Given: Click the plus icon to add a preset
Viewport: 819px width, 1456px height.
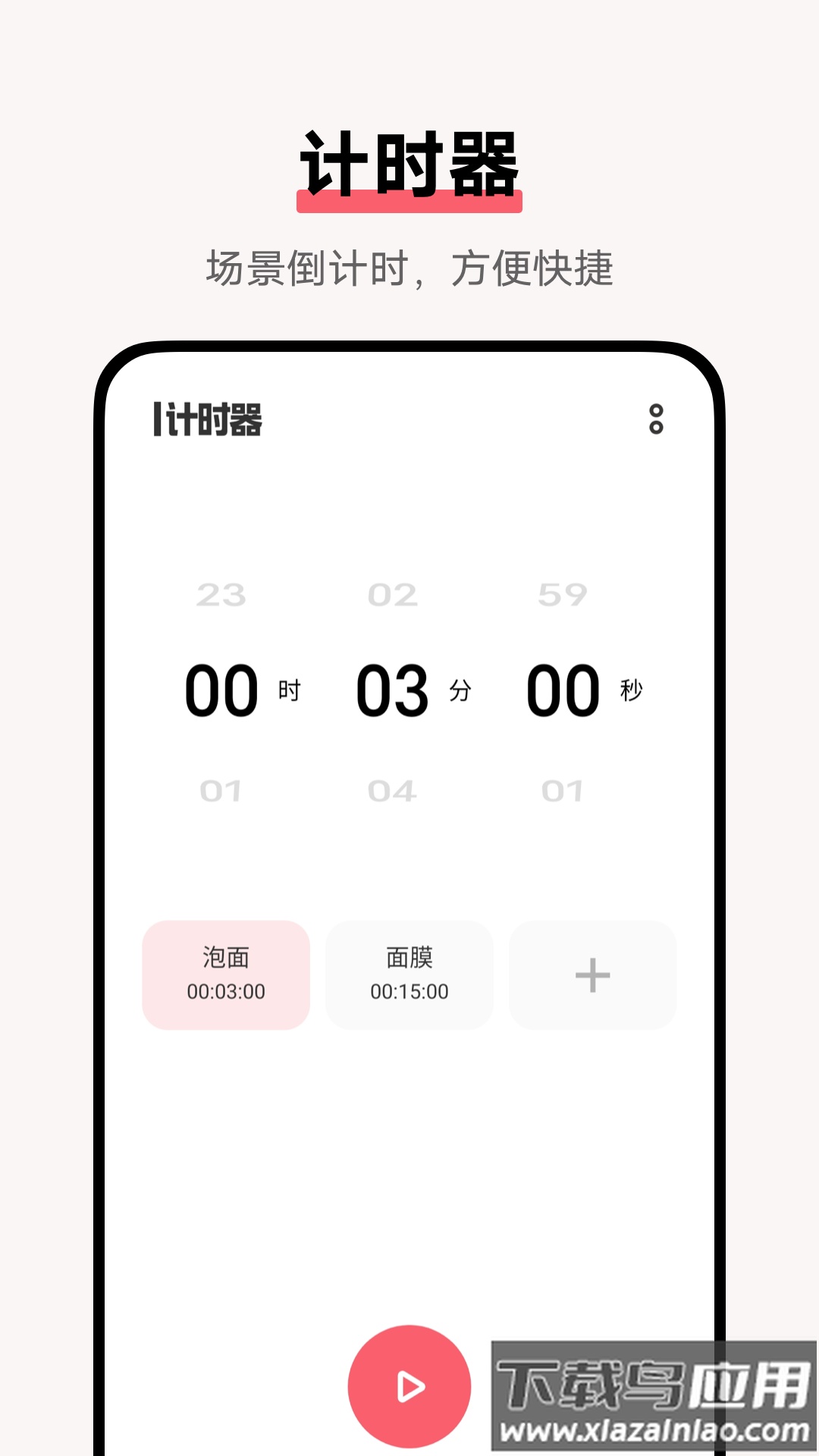Looking at the screenshot, I should pos(592,975).
